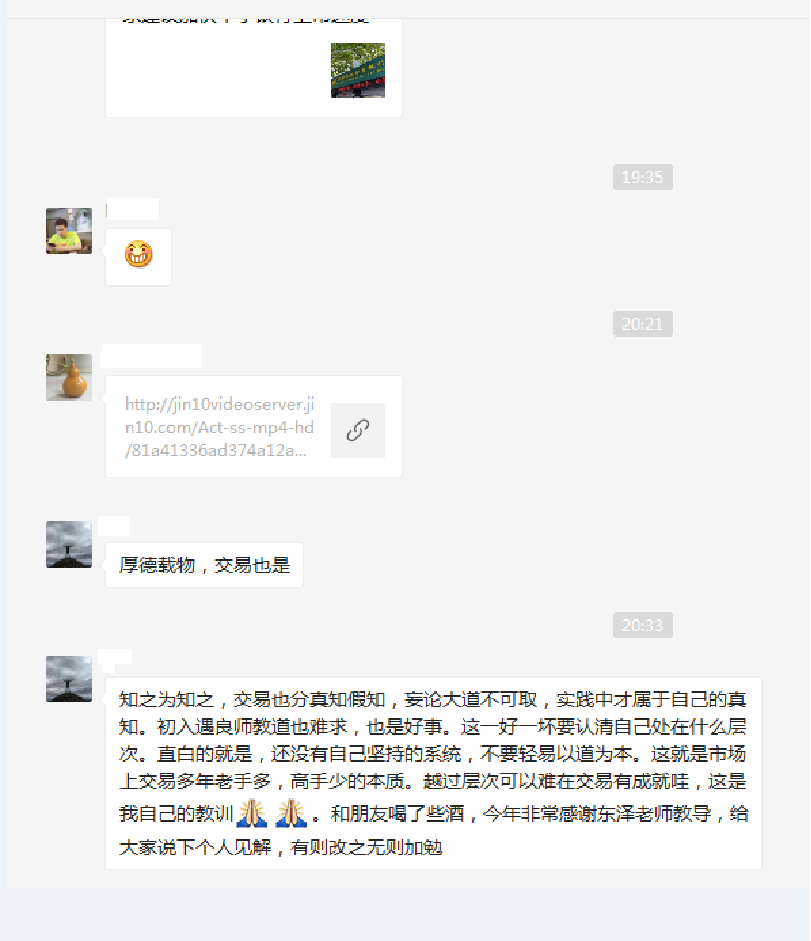Tap the yellow-shirt user's avatar
Viewport: 811px width, 941px height.
point(69,231)
